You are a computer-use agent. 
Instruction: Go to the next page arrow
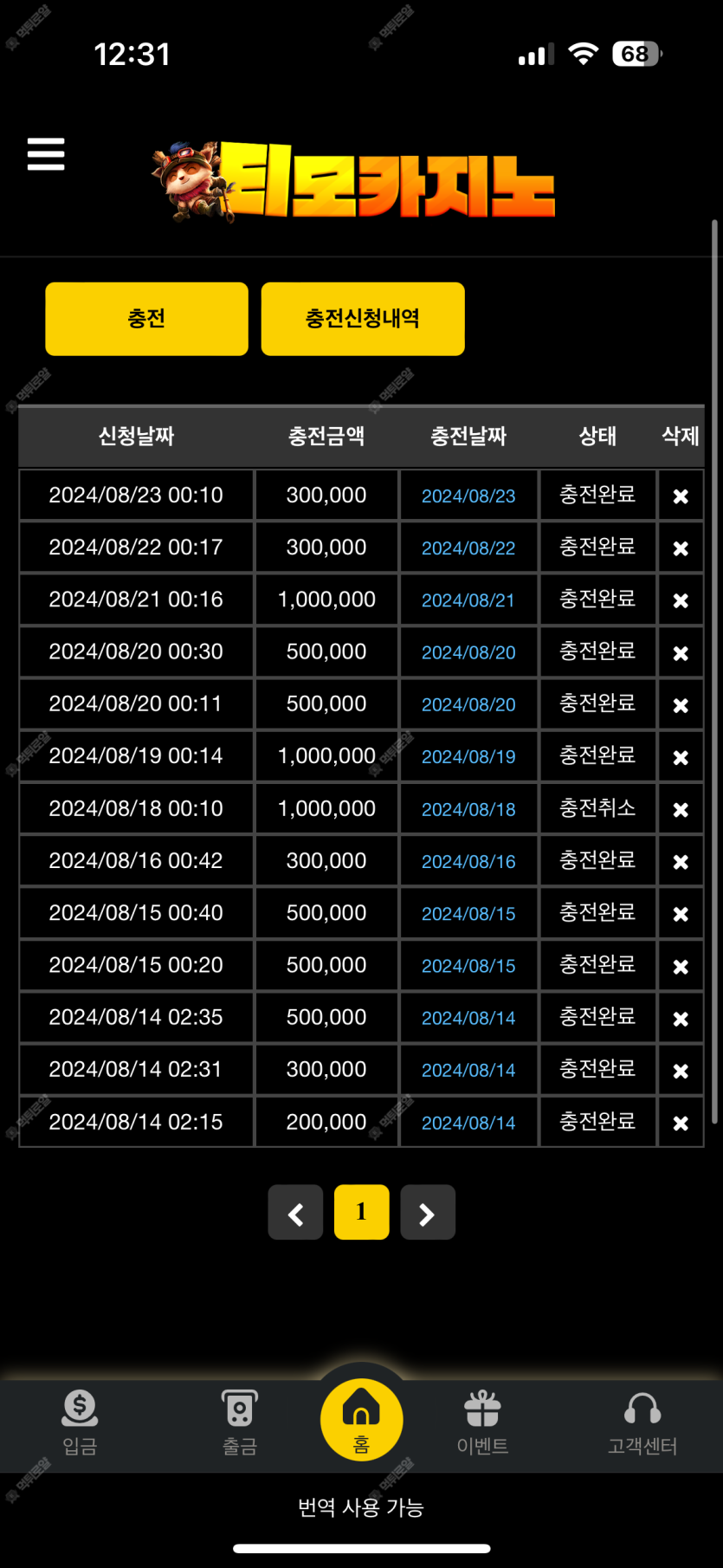(428, 1212)
